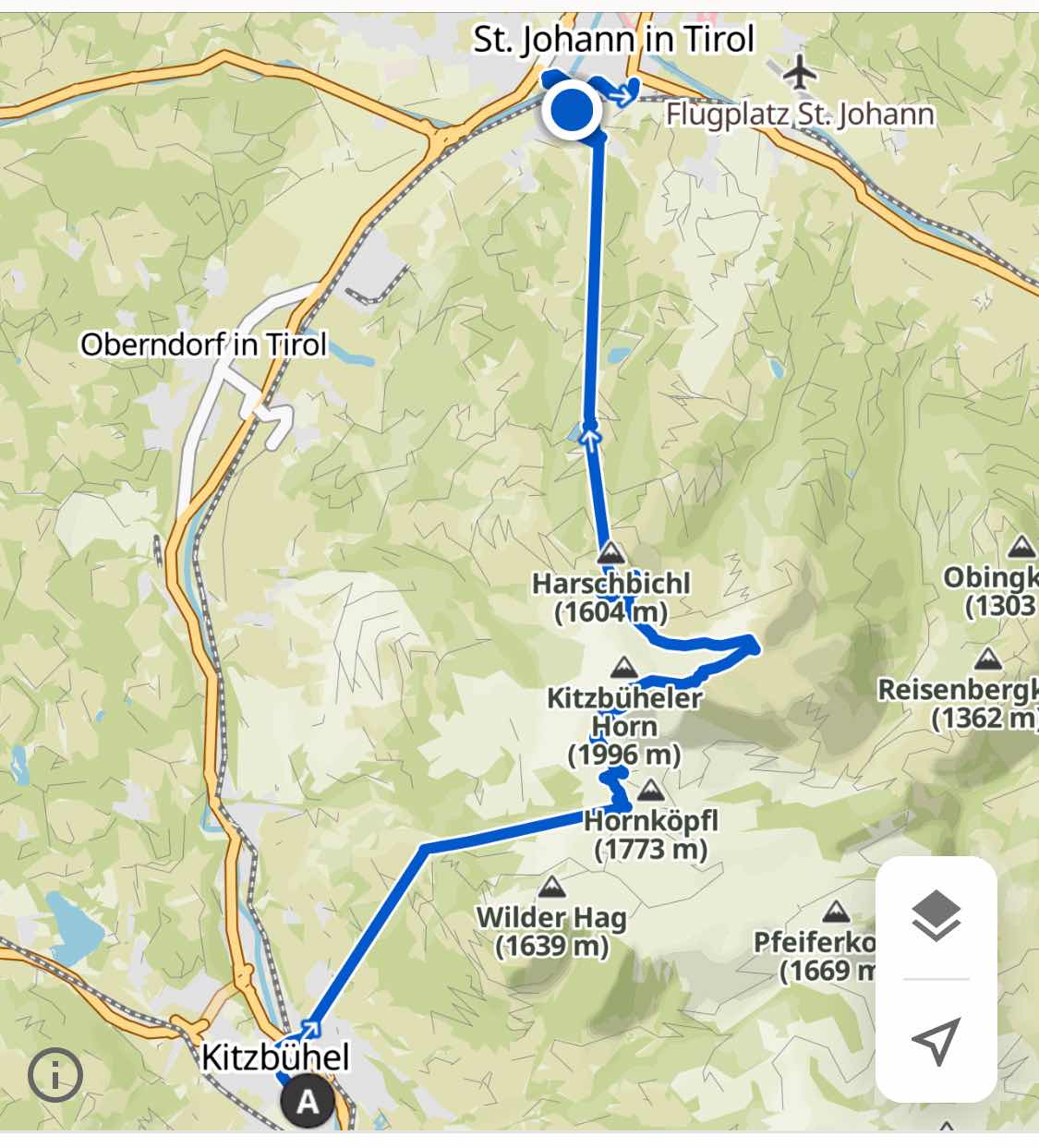This screenshot has height=1148, width=1039.
Task: Open the map layers selector
Action: 936,915
